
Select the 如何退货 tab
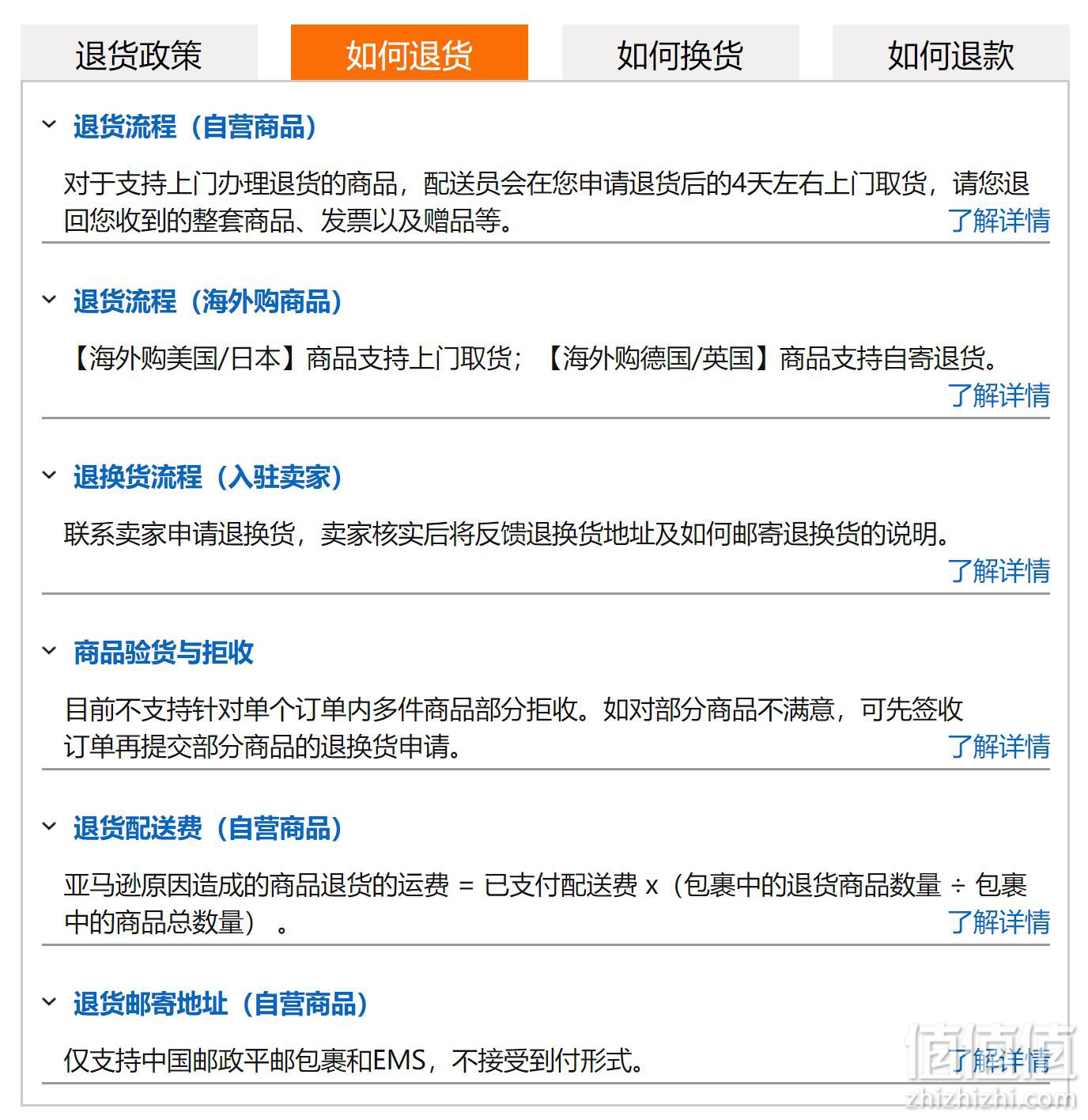point(409,54)
